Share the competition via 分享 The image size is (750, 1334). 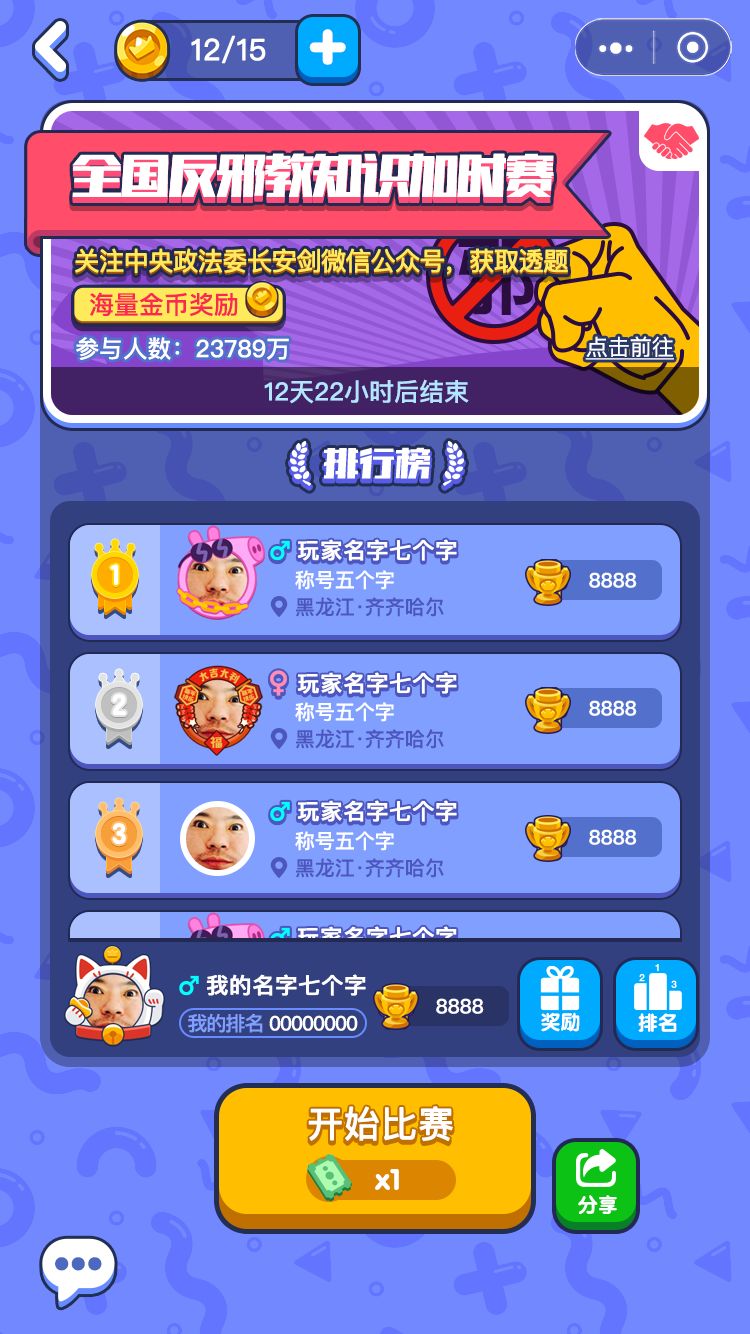click(x=596, y=1184)
